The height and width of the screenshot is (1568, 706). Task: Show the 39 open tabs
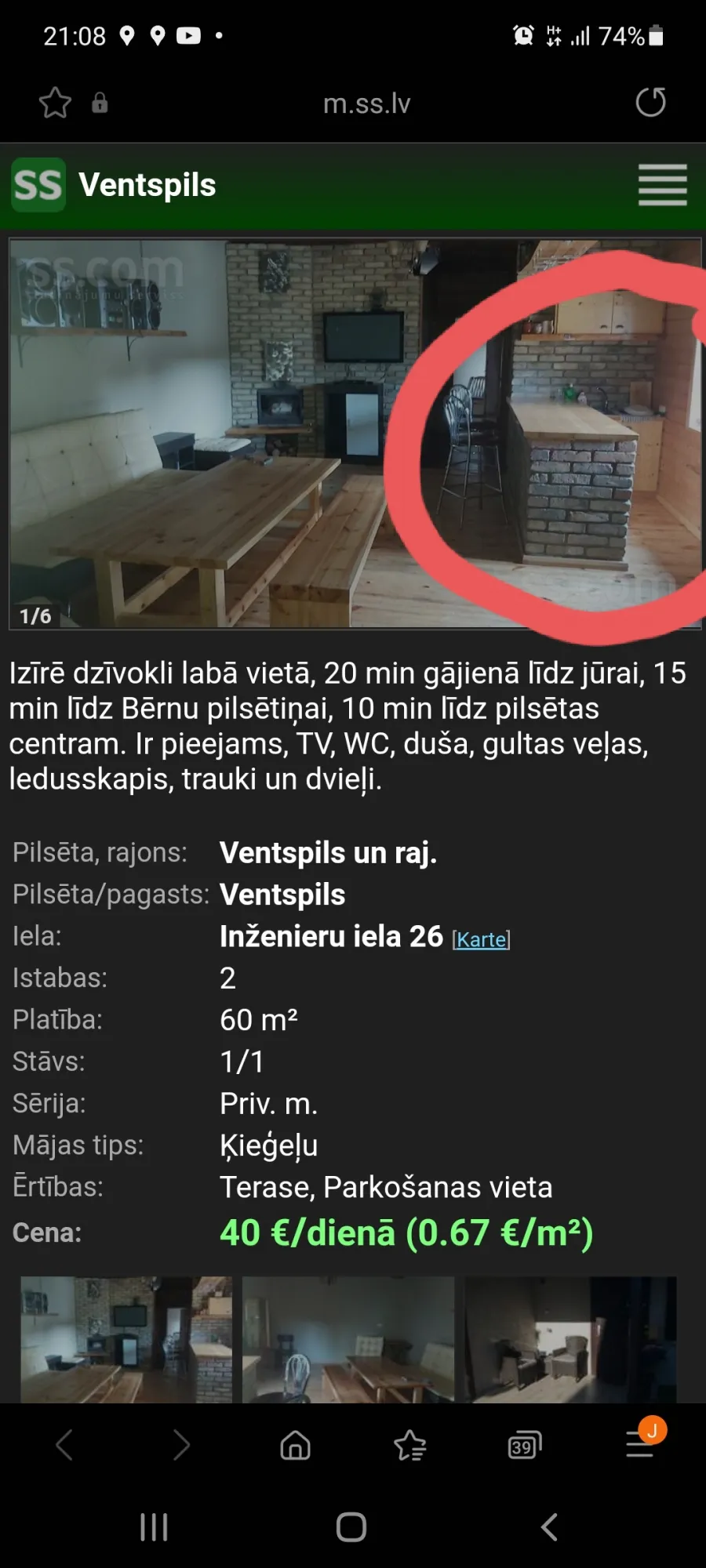click(524, 1445)
